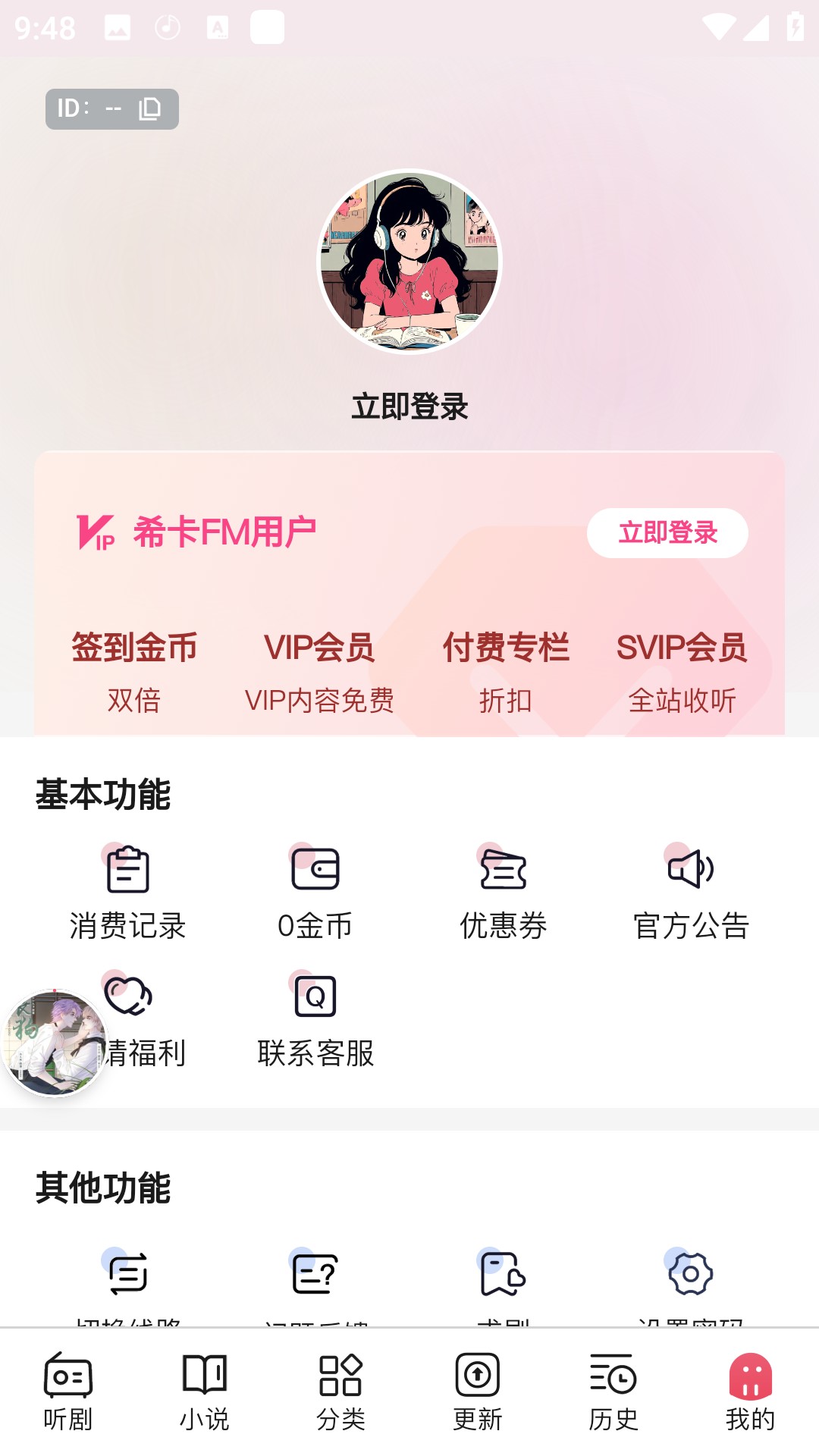Click the 立即登录 button on VIP card
Viewport: 819px width, 1456px height.
click(668, 533)
